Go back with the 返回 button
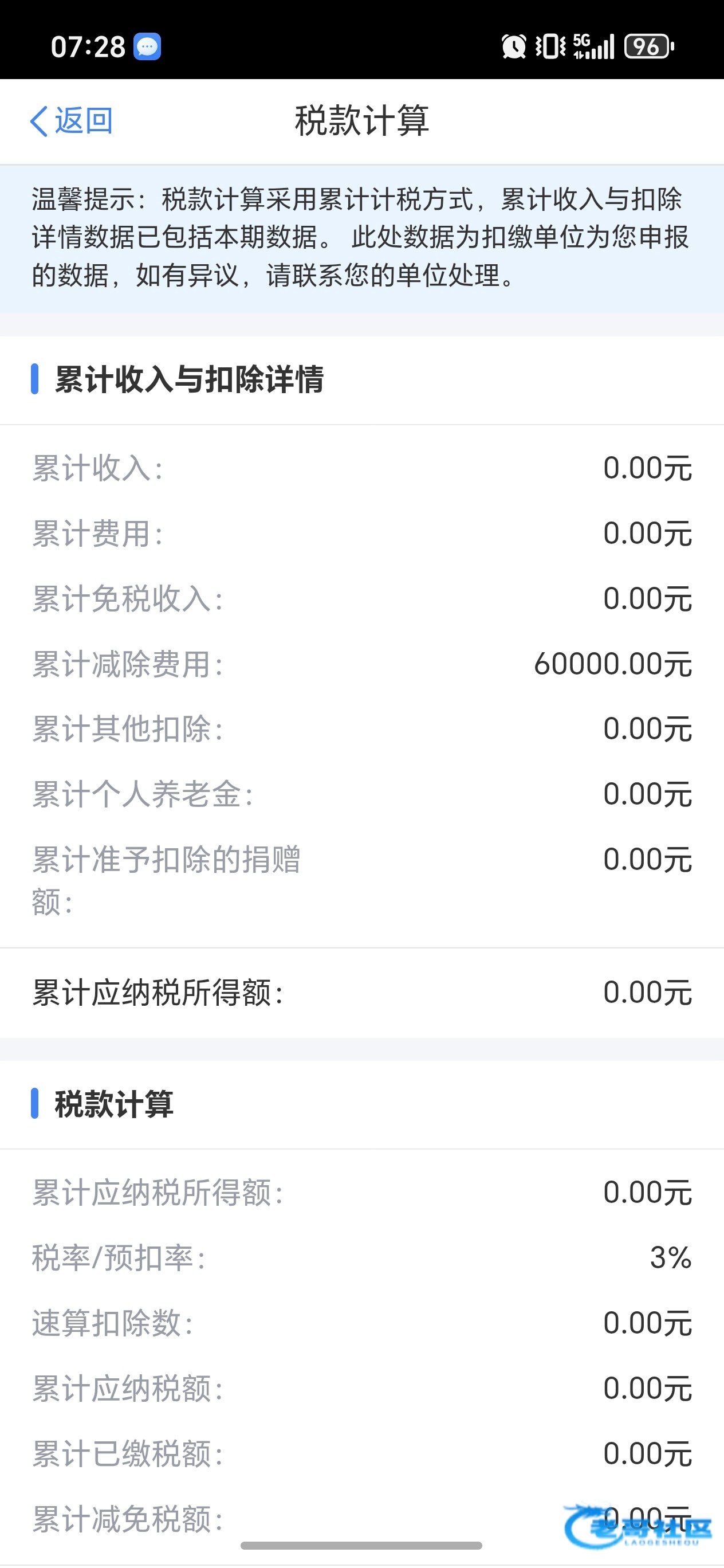 pos(71,120)
